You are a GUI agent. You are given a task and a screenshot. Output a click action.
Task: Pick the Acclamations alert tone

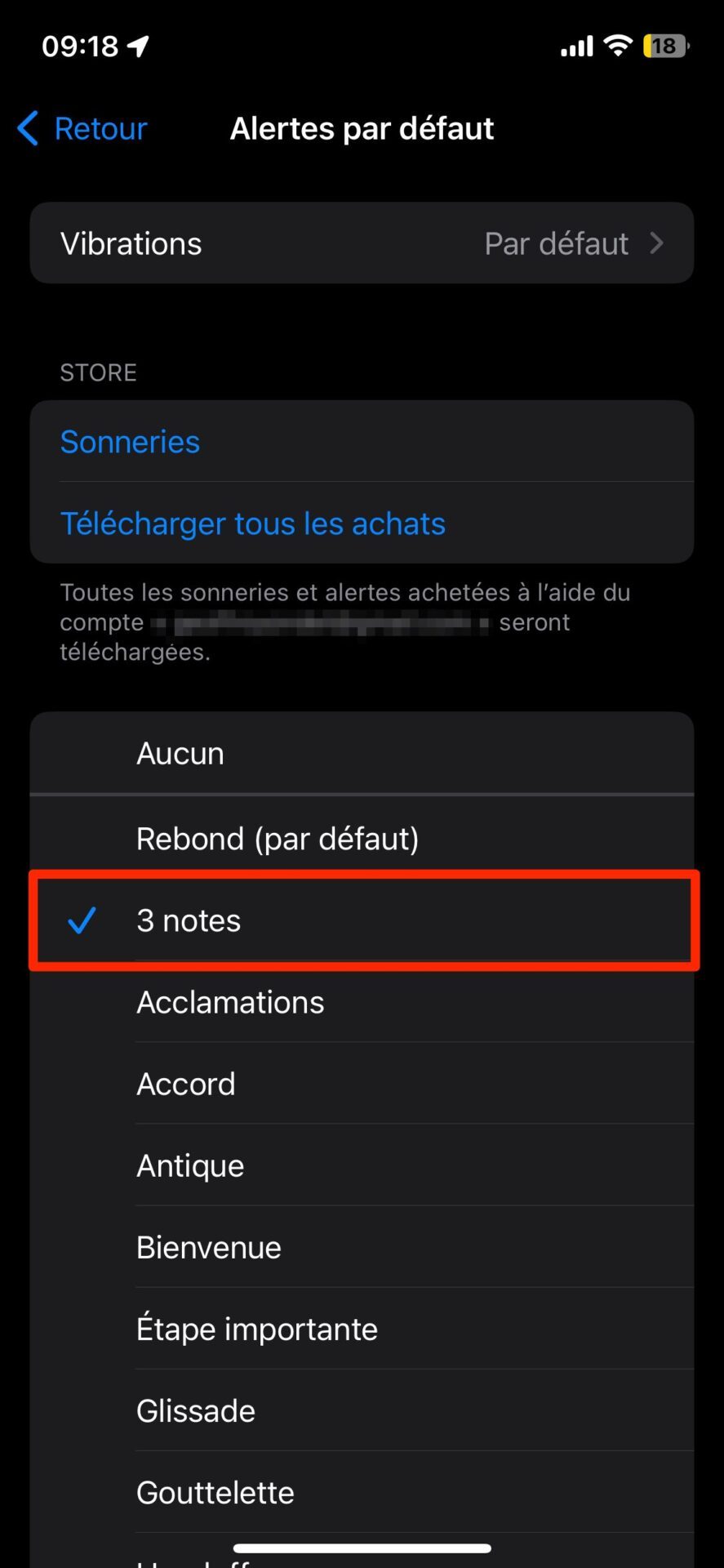pos(362,1002)
